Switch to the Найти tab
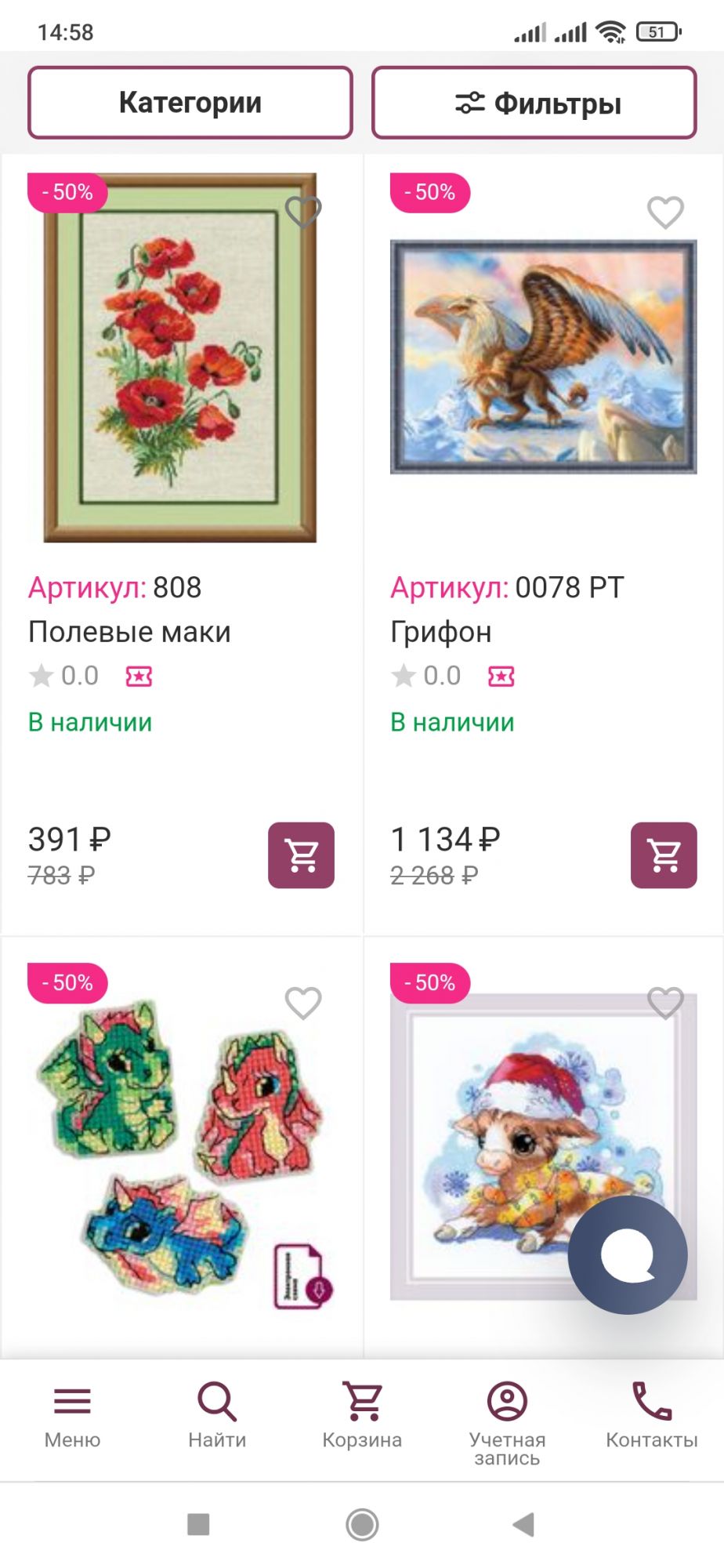The image size is (724, 1568). (217, 1415)
